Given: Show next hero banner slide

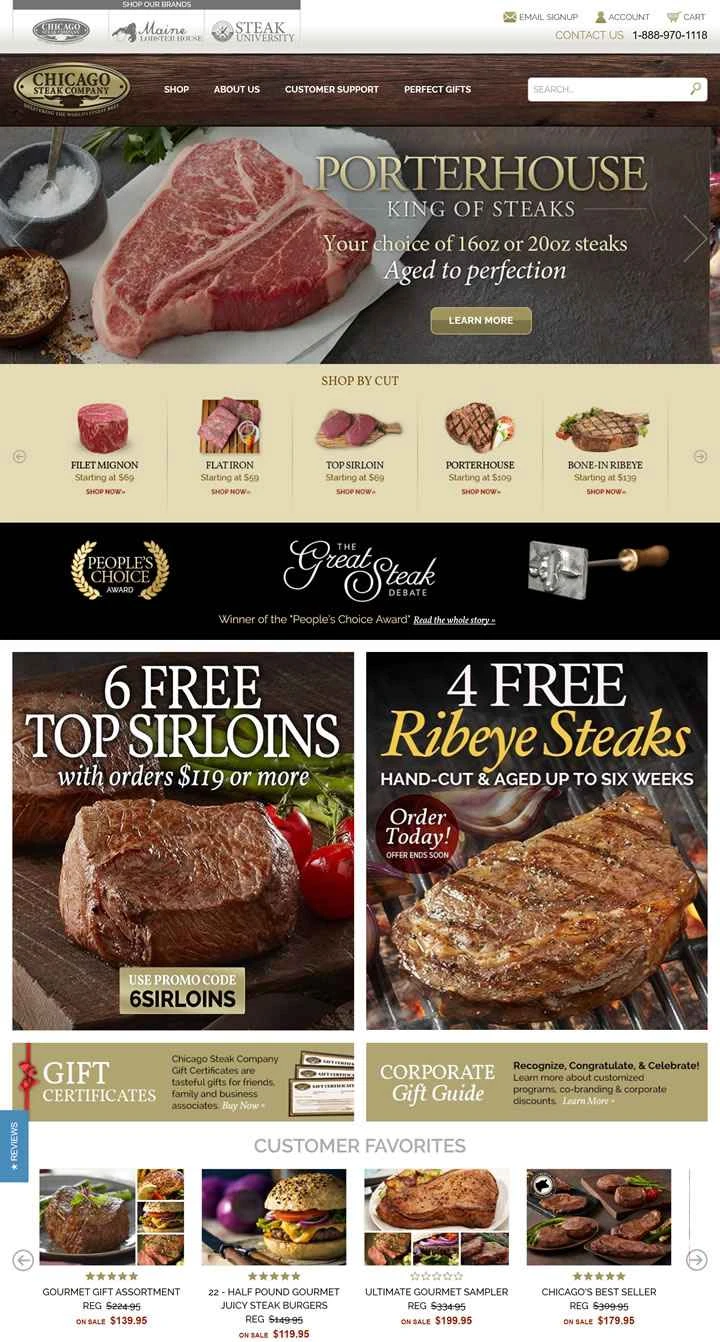Looking at the screenshot, I should 696,238.
